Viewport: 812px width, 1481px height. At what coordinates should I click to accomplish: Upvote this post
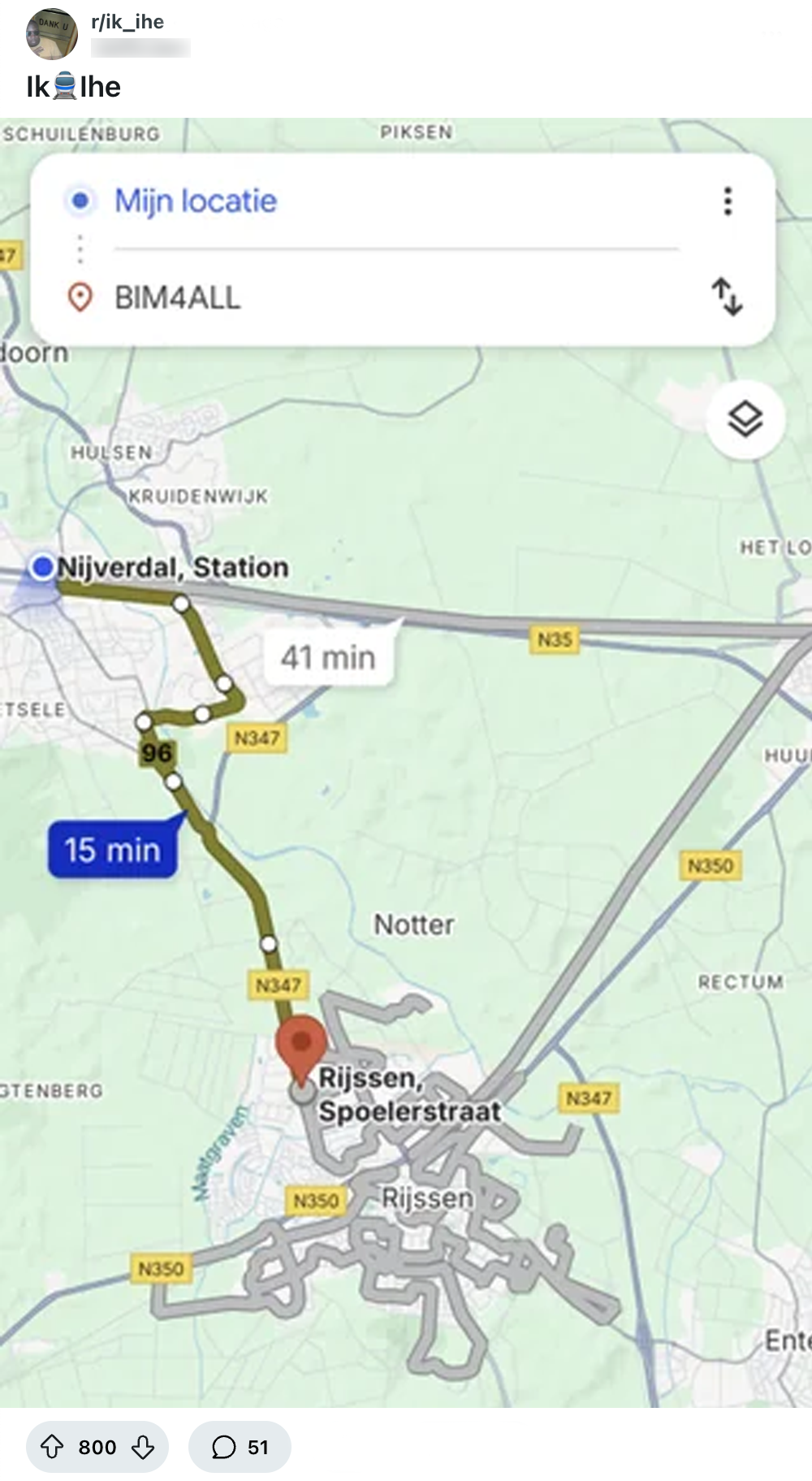click(x=53, y=1447)
